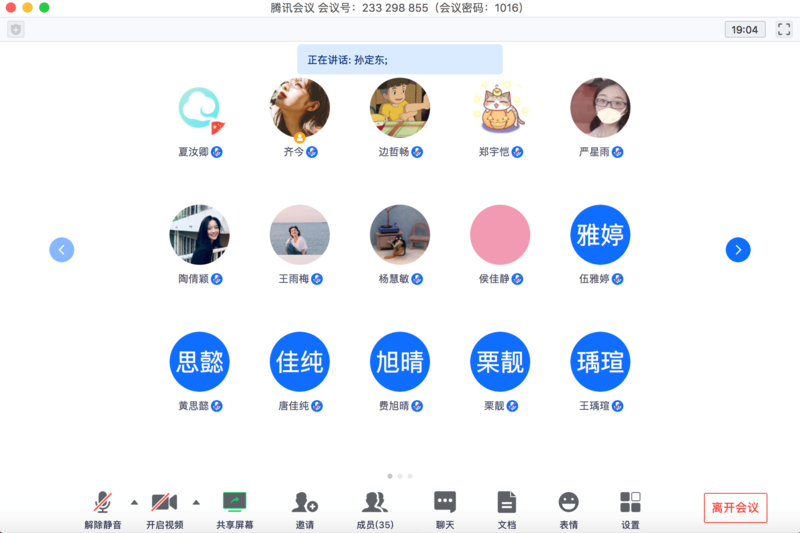The height and width of the screenshot is (533, 800).
Task: Select participant 伍雅婷's tile
Action: point(600,235)
